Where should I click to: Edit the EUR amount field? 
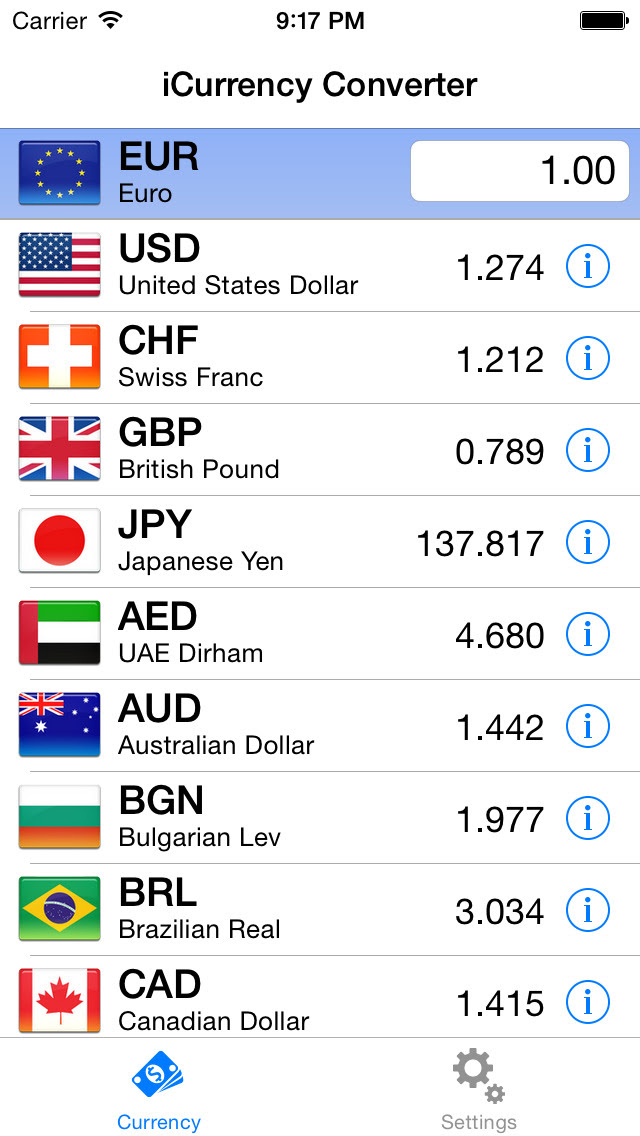520,171
